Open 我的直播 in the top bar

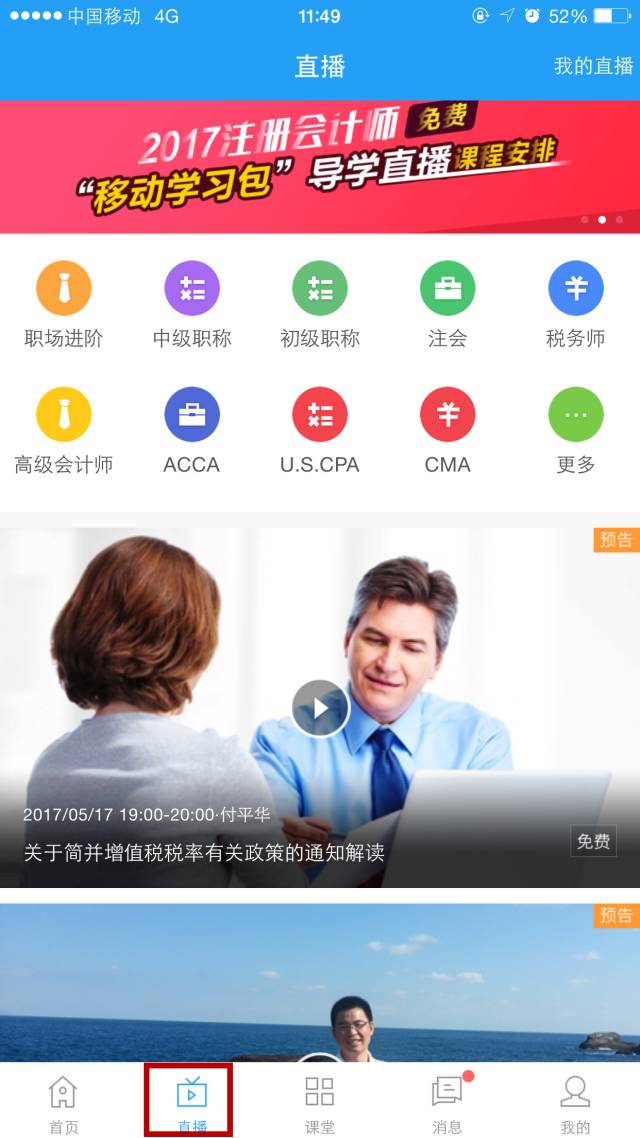click(594, 66)
